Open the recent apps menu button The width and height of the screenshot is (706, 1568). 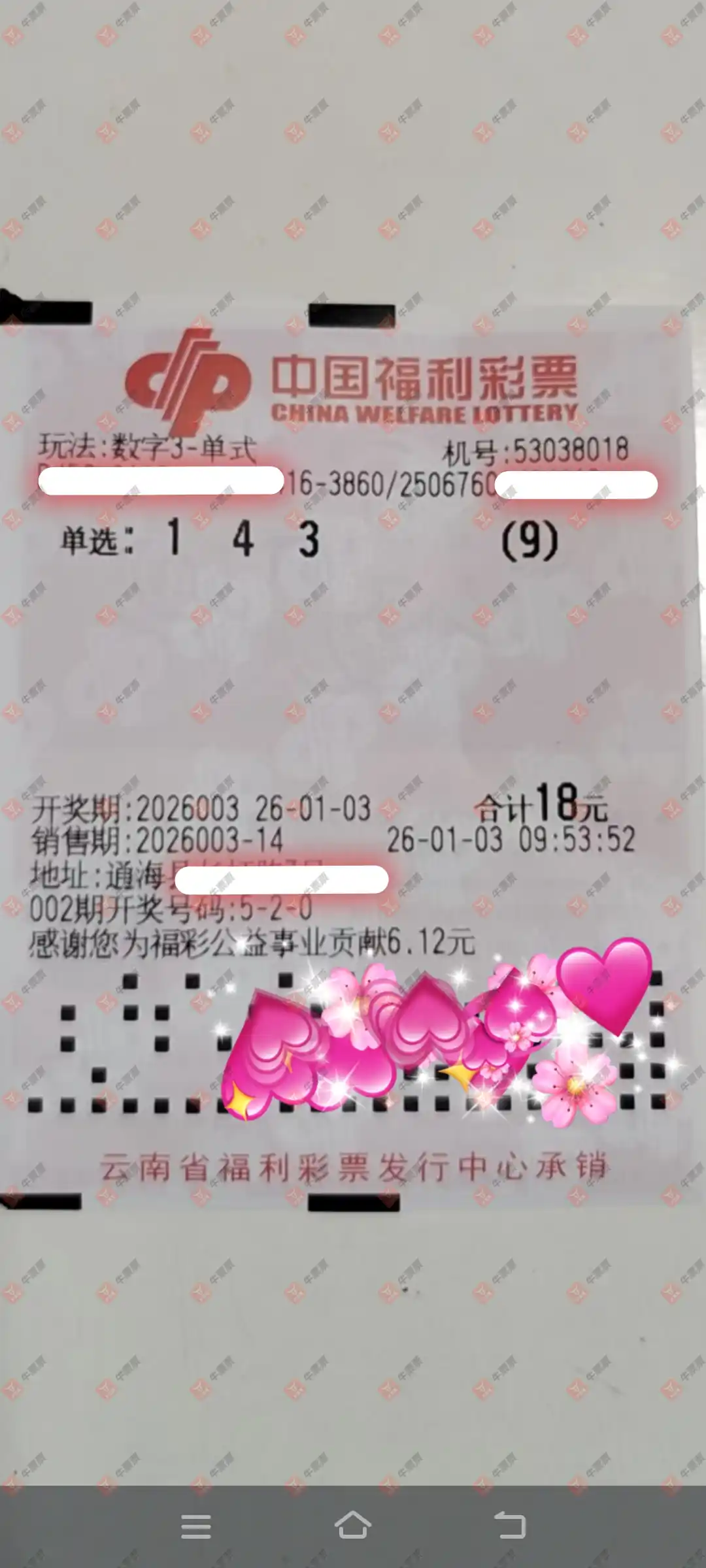point(195,1526)
